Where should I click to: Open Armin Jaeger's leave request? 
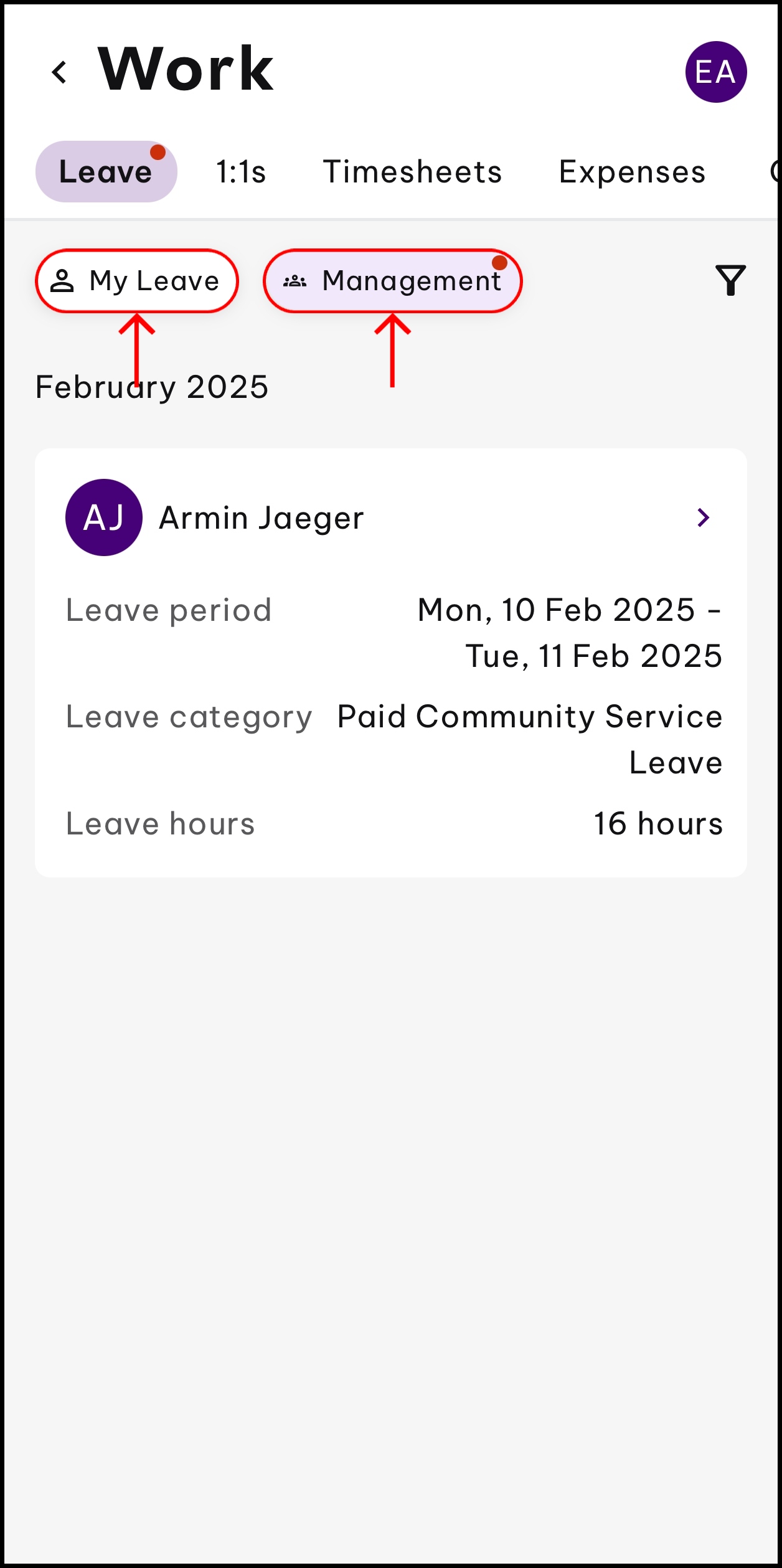tap(704, 517)
